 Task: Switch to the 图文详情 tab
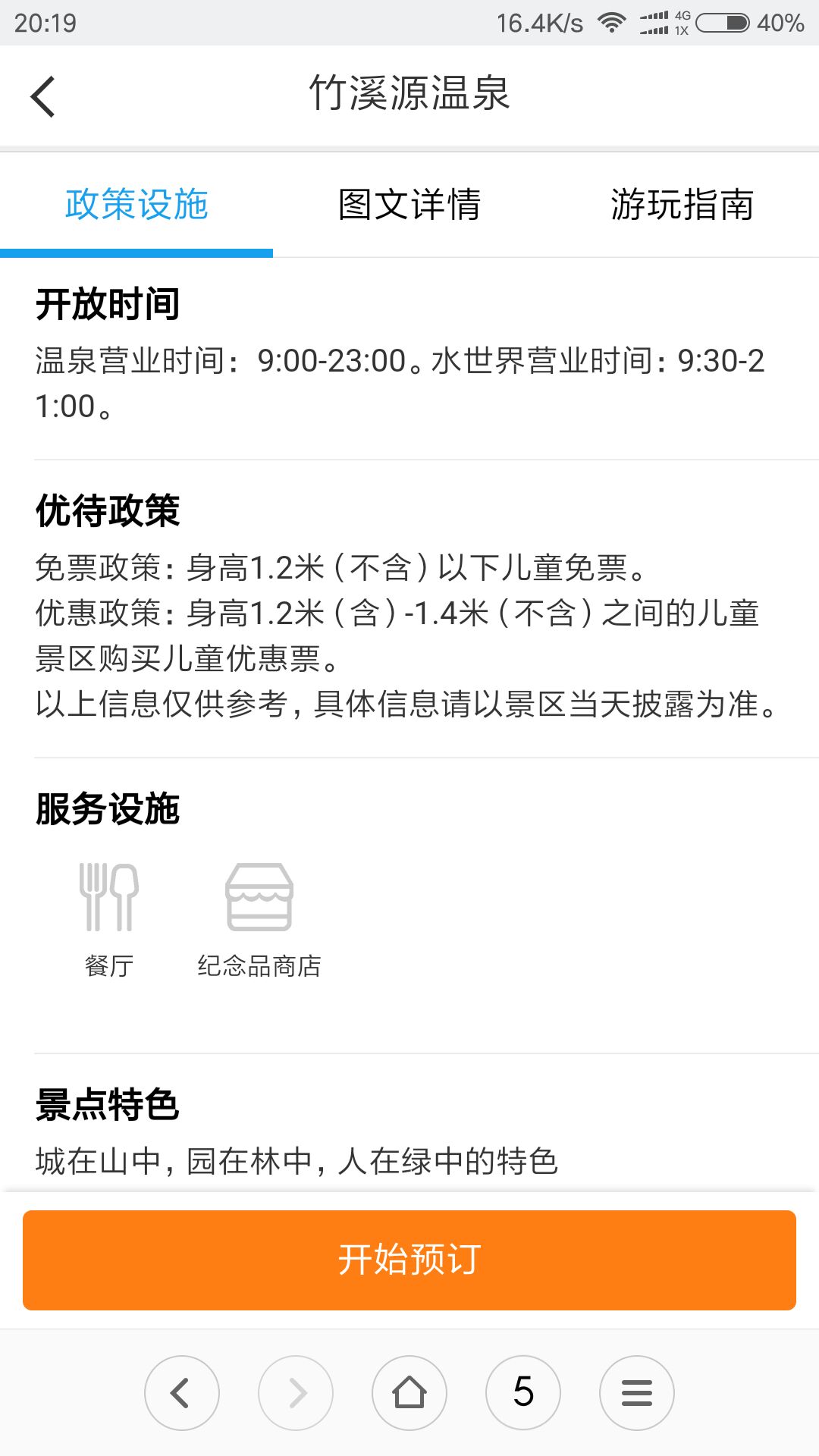[x=409, y=205]
